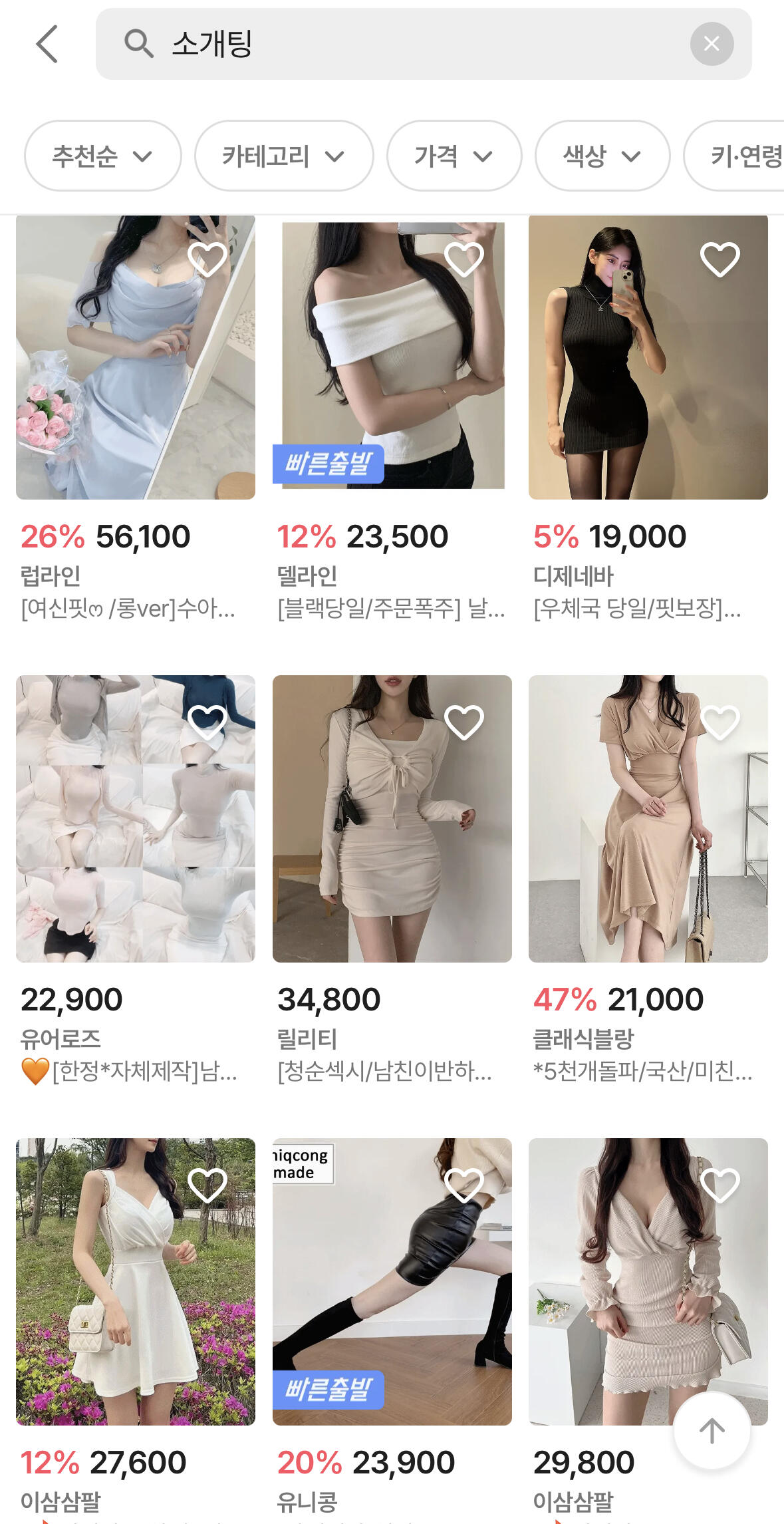784x1524 pixels.
Task: Heart the black sleeveless 디제네바 dress
Action: [719, 258]
